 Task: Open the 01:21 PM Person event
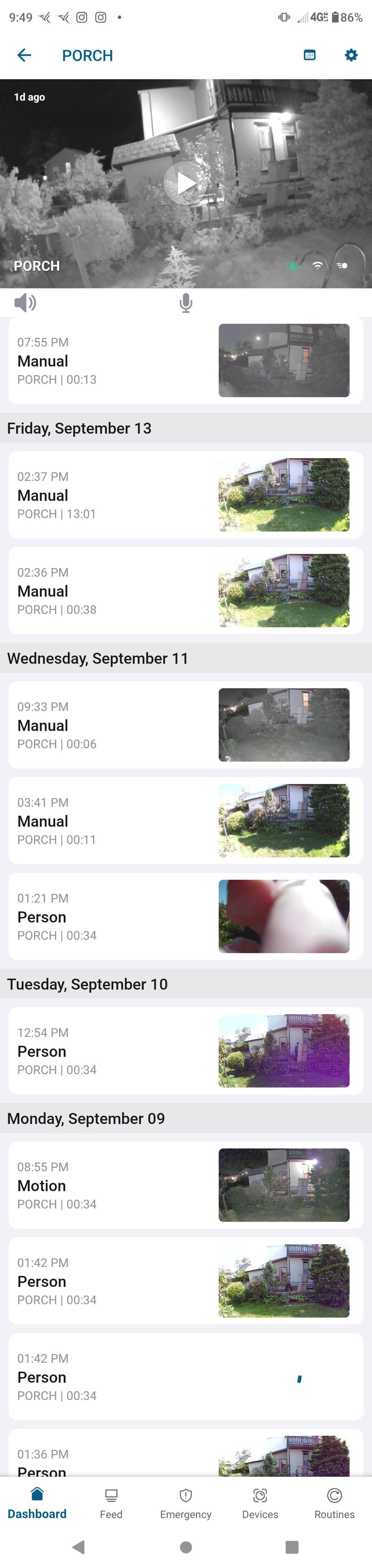(x=186, y=916)
